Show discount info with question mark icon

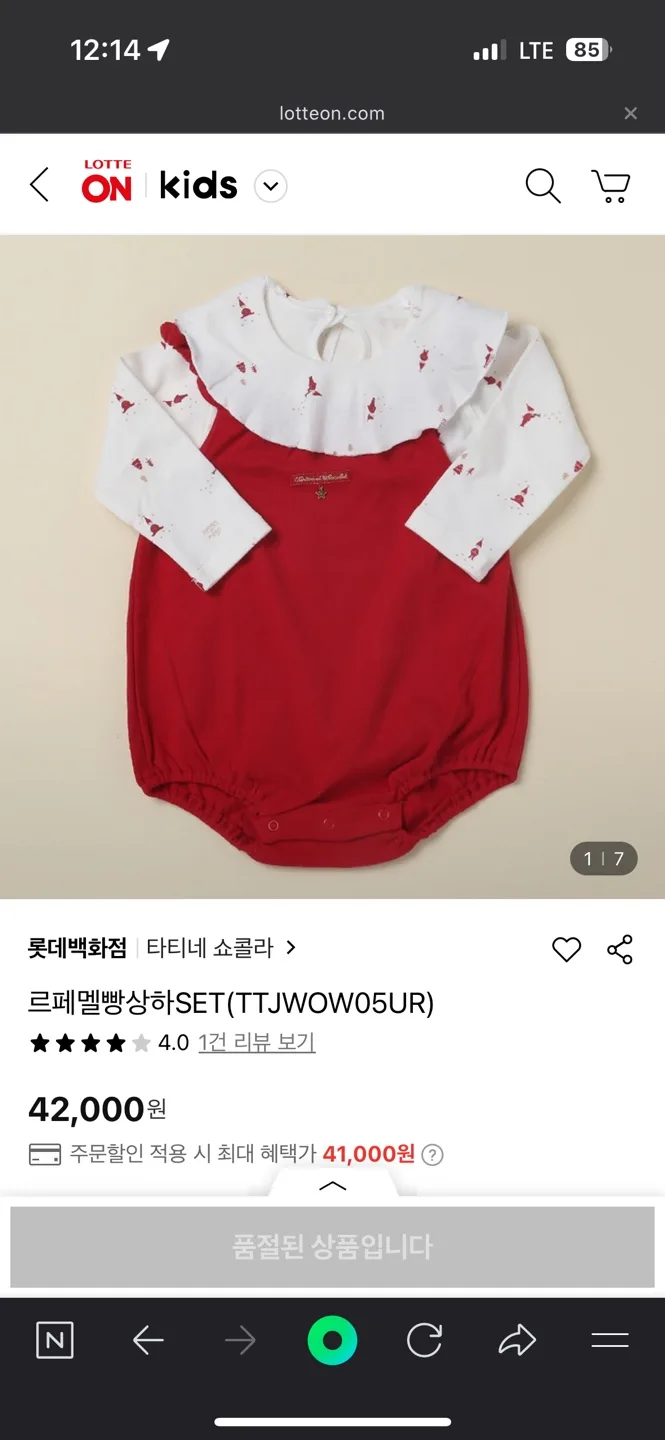pyautogui.click(x=432, y=1155)
